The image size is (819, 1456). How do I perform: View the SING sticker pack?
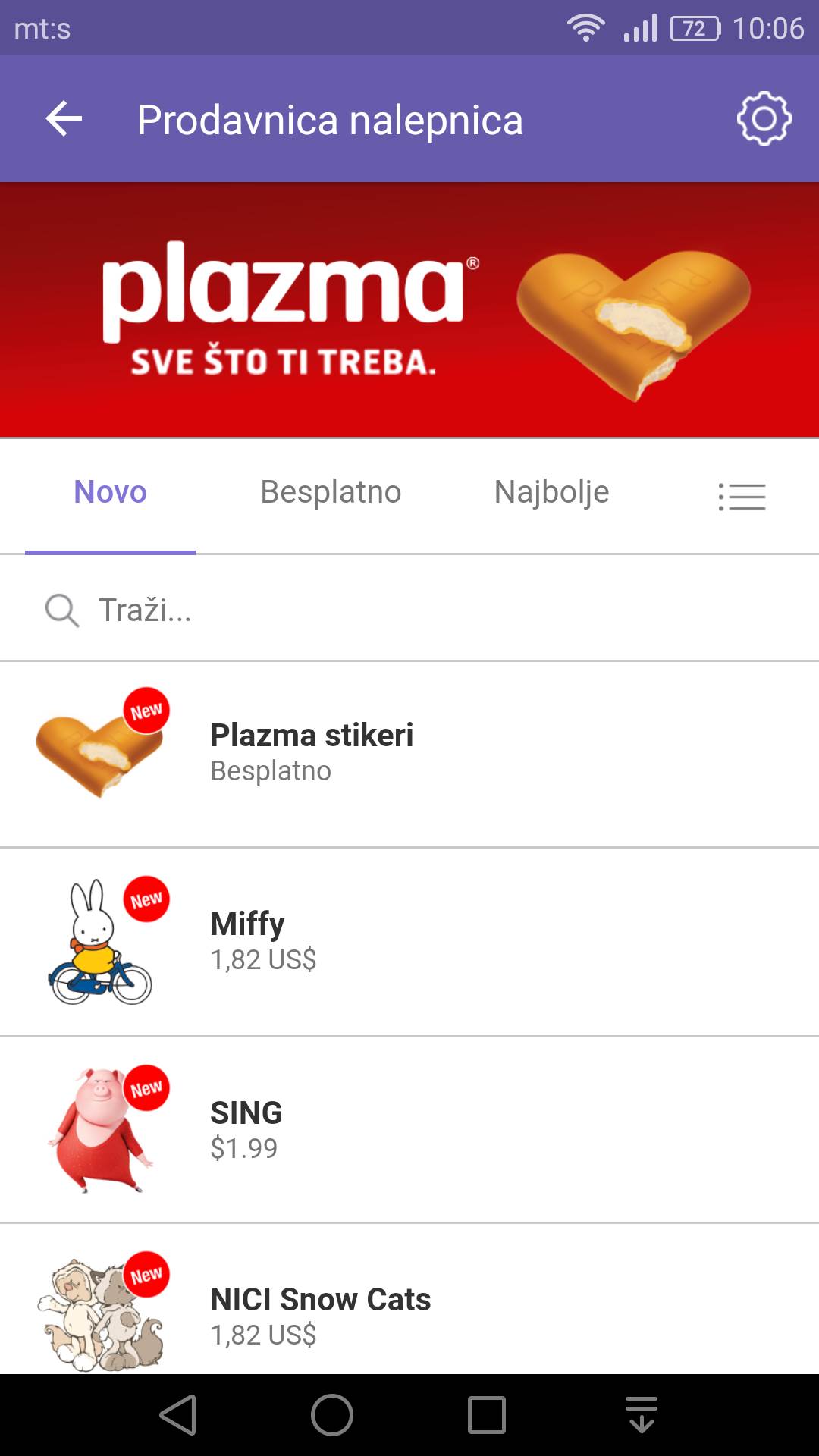(409, 1129)
